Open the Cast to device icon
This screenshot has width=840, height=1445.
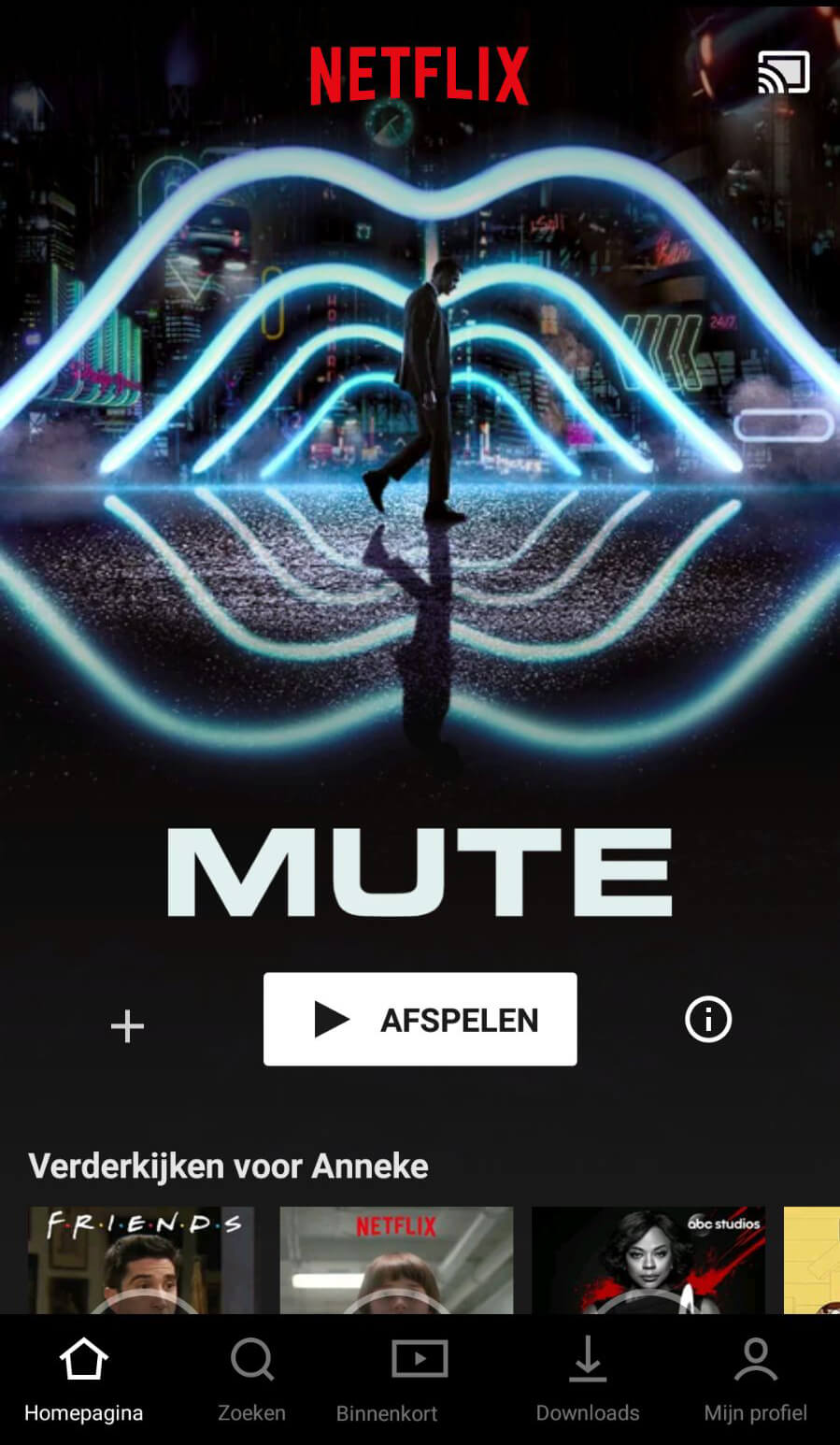click(782, 73)
